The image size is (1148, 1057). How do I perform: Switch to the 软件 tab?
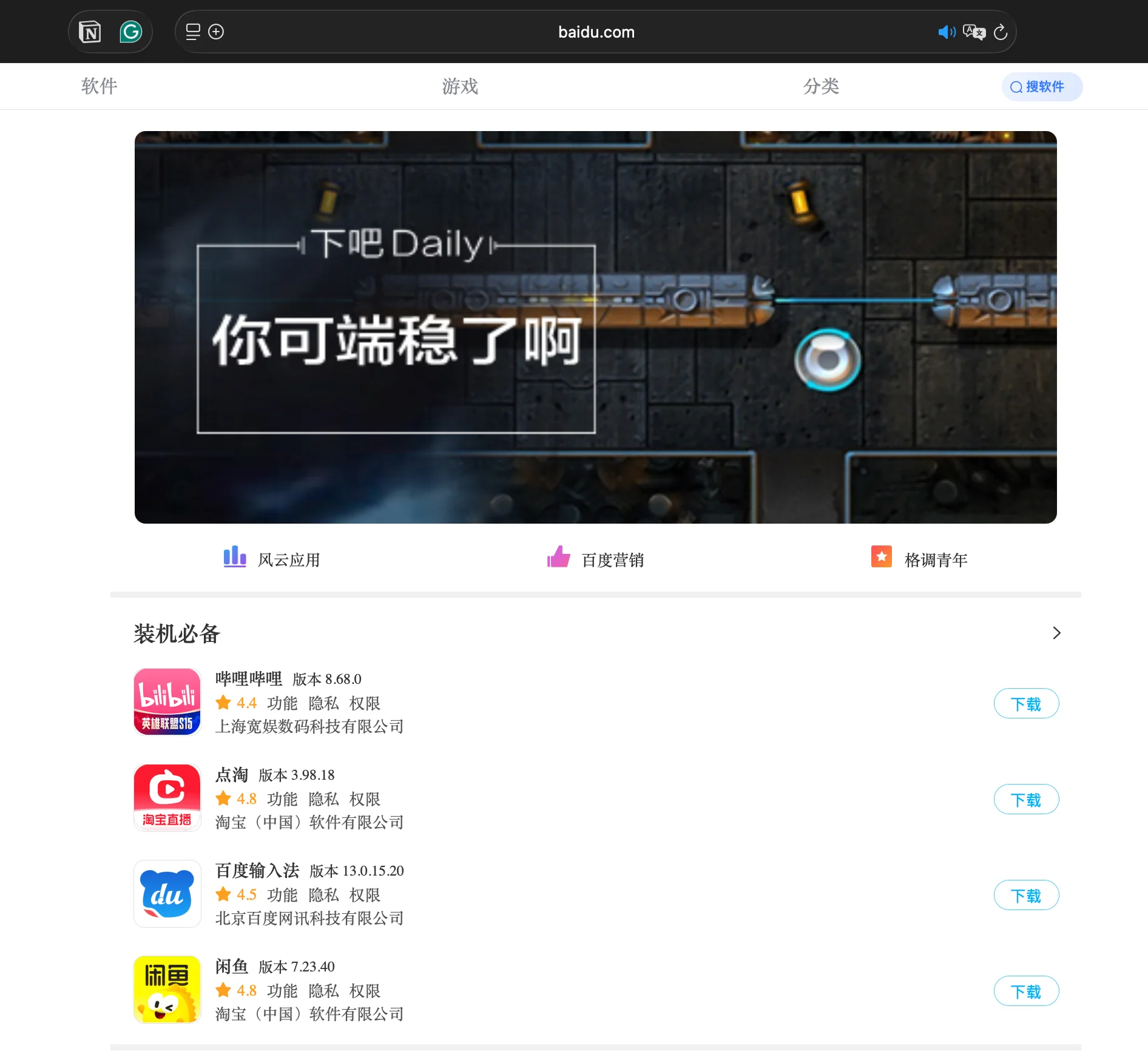(x=99, y=86)
